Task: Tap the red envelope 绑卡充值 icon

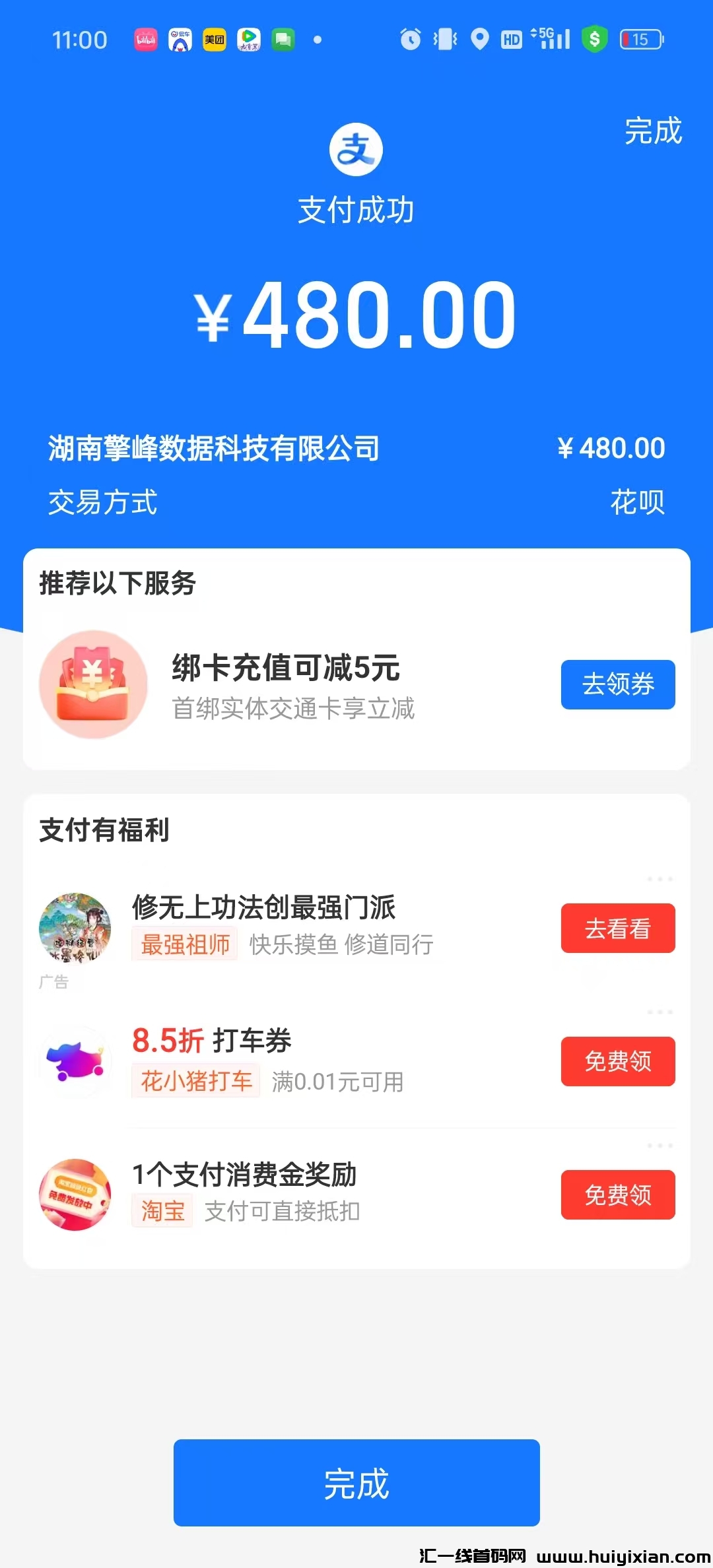Action: pyautogui.click(x=92, y=684)
